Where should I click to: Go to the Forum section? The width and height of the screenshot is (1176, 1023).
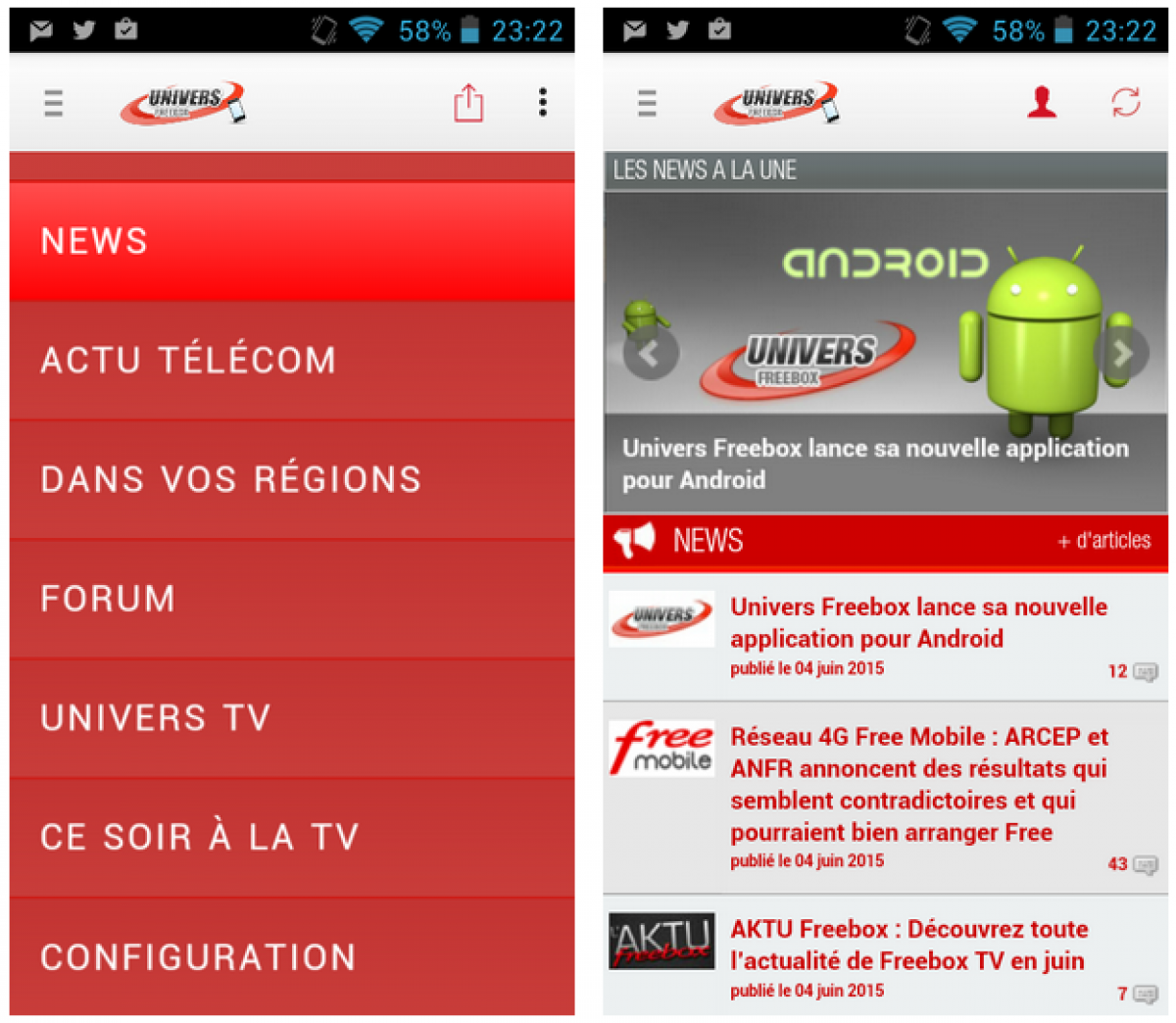pyautogui.click(x=291, y=599)
